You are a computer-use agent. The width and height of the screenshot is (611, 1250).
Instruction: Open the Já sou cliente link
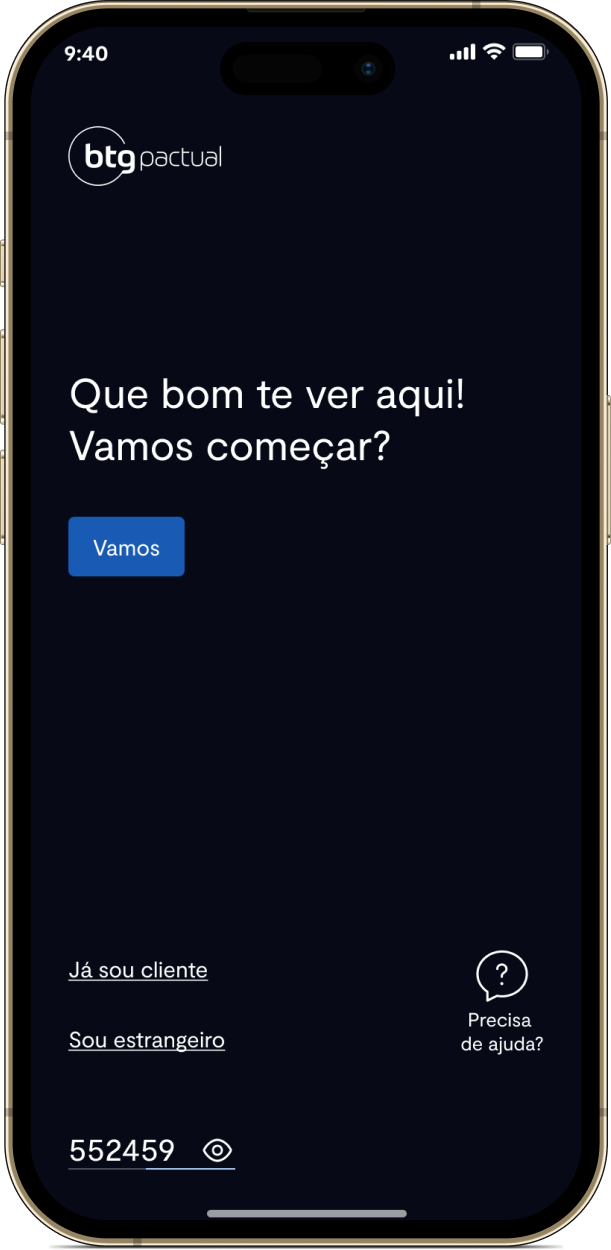(x=138, y=970)
